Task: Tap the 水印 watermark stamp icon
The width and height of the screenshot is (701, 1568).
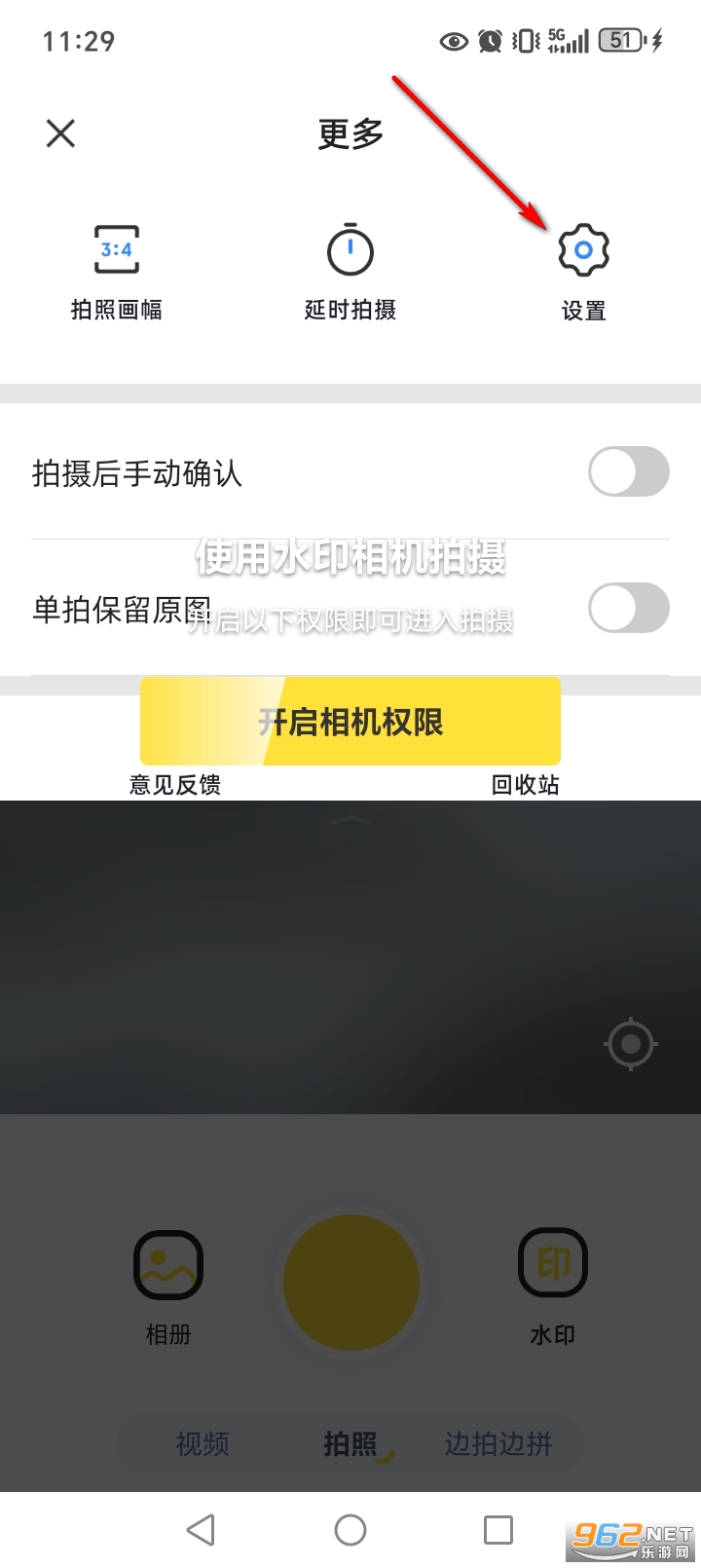Action: coord(551,1263)
